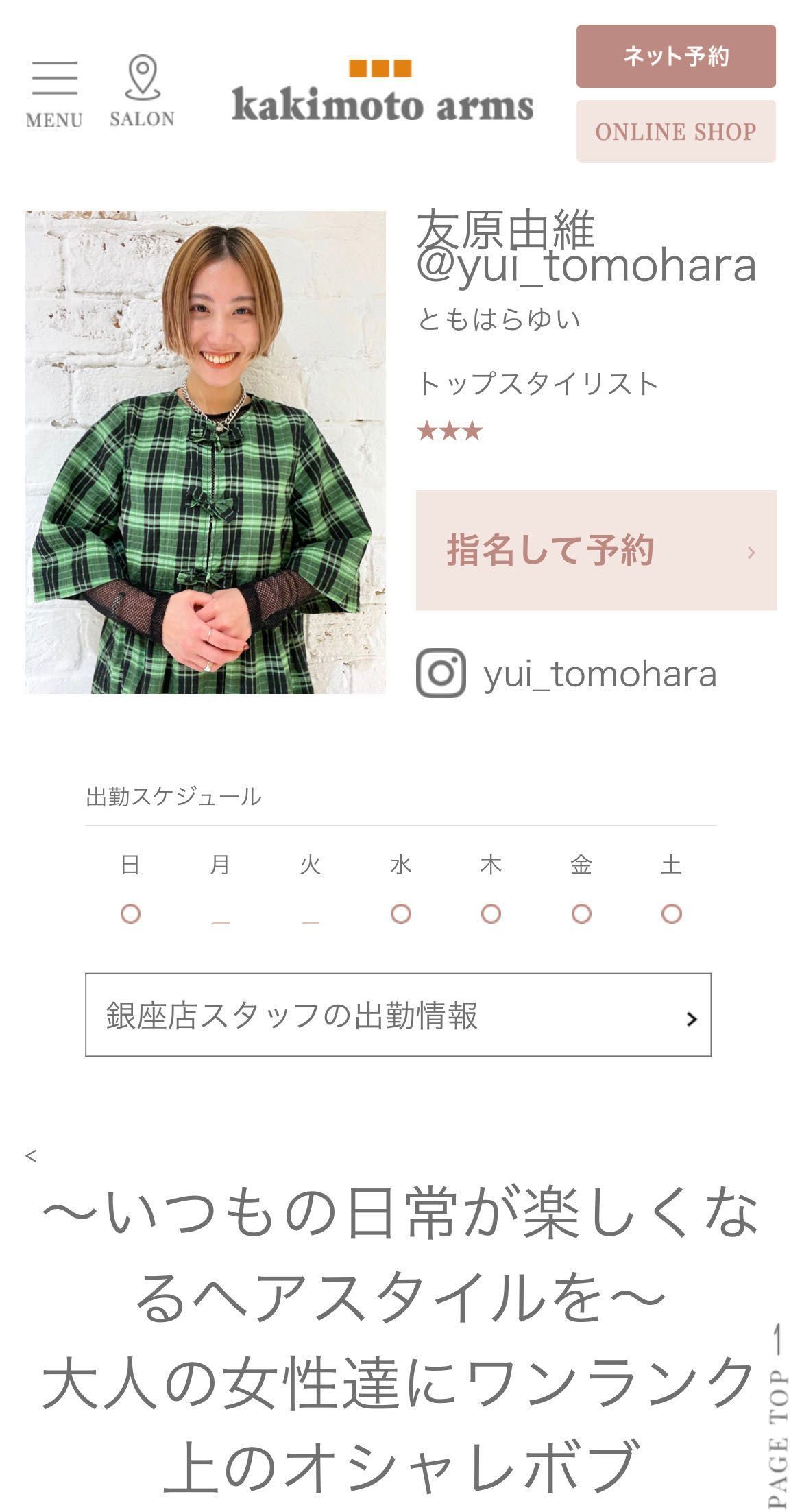Go to kakimoto arms homepage logo

click(382, 92)
